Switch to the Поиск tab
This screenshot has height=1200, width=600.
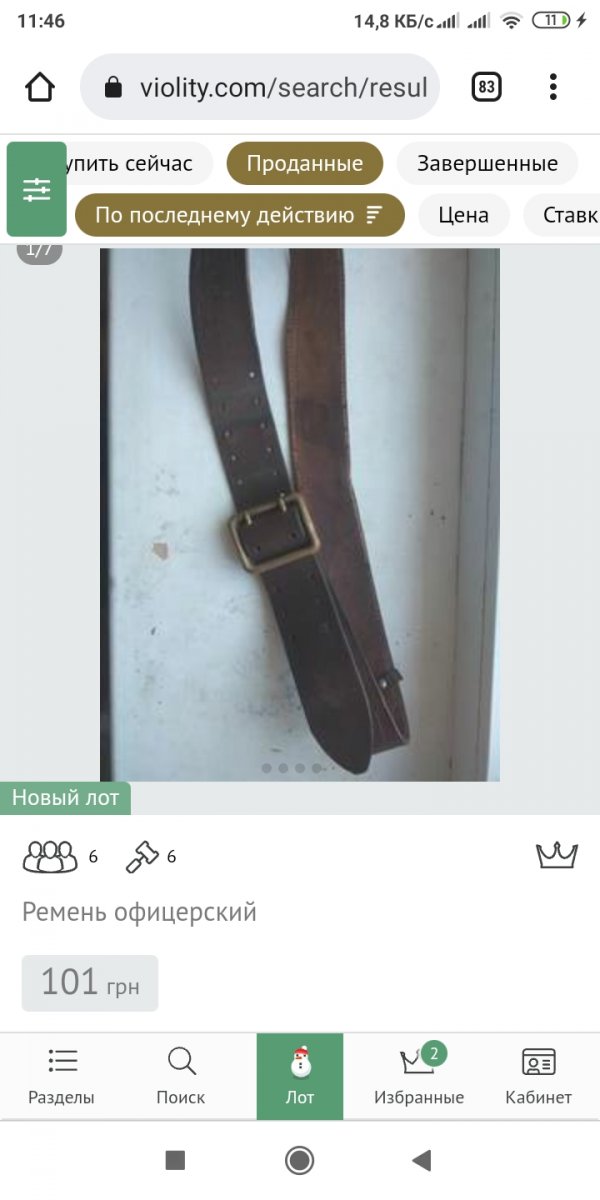181,1076
